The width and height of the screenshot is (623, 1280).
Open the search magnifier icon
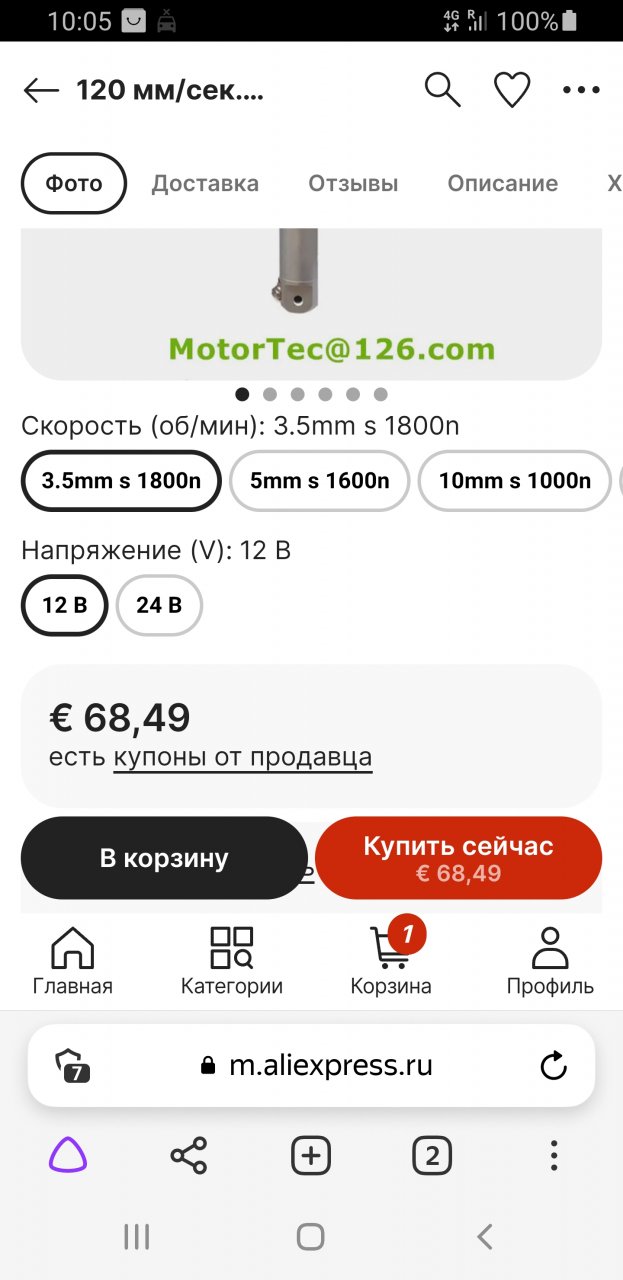(x=442, y=91)
